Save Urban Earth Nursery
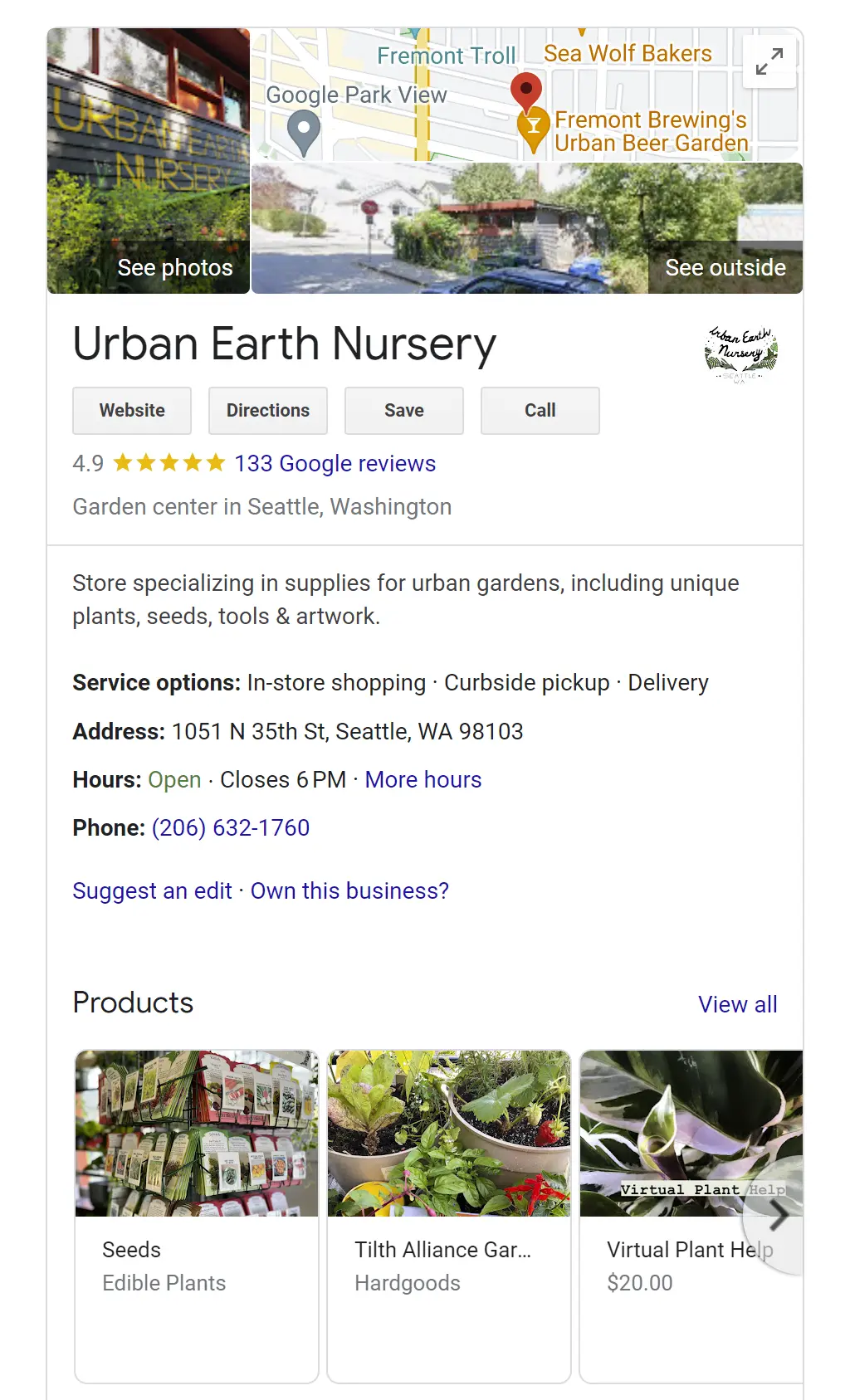 (x=403, y=410)
